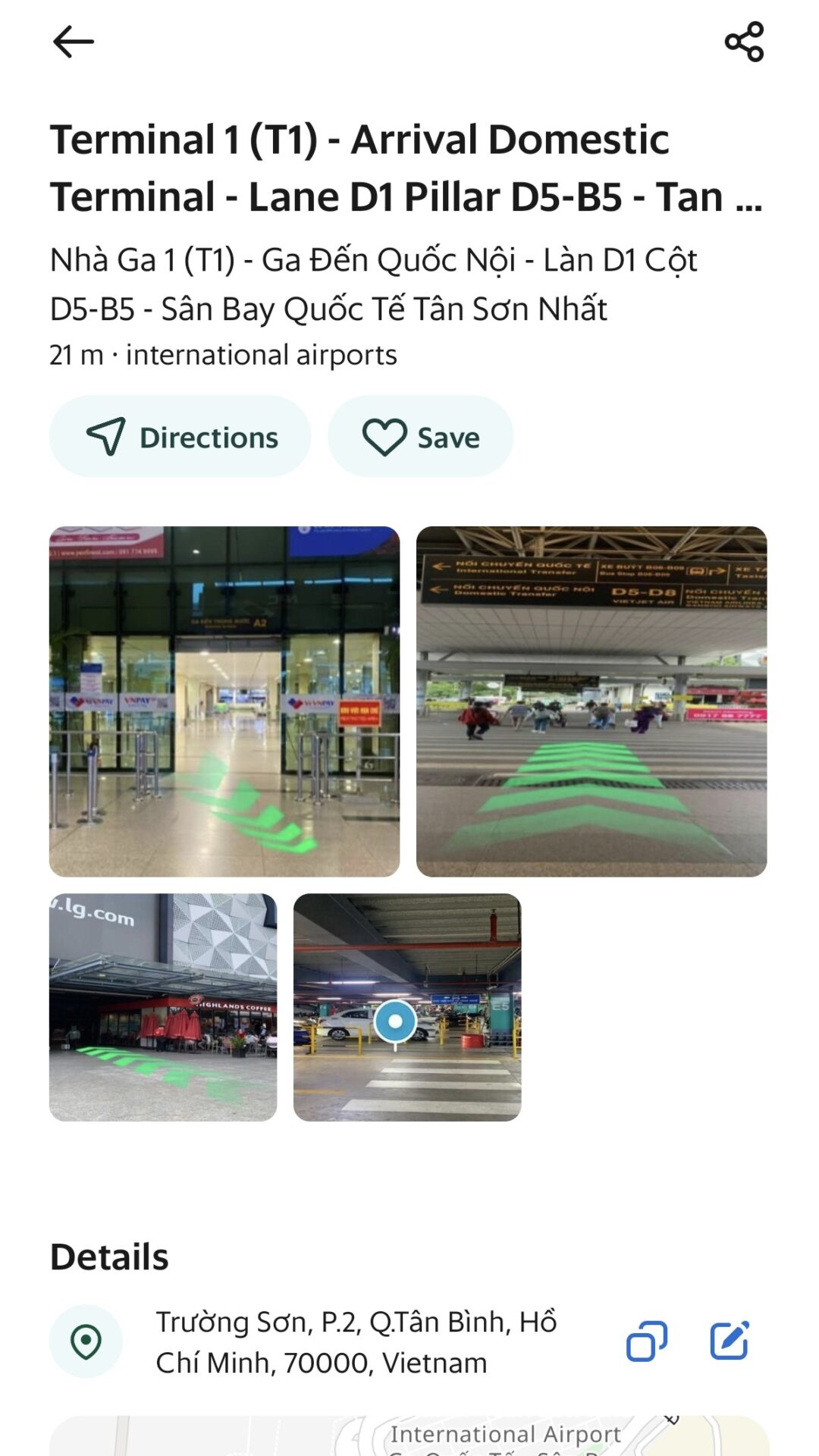Go back using the top-left arrow
The height and width of the screenshot is (1456, 819).
coord(73,42)
